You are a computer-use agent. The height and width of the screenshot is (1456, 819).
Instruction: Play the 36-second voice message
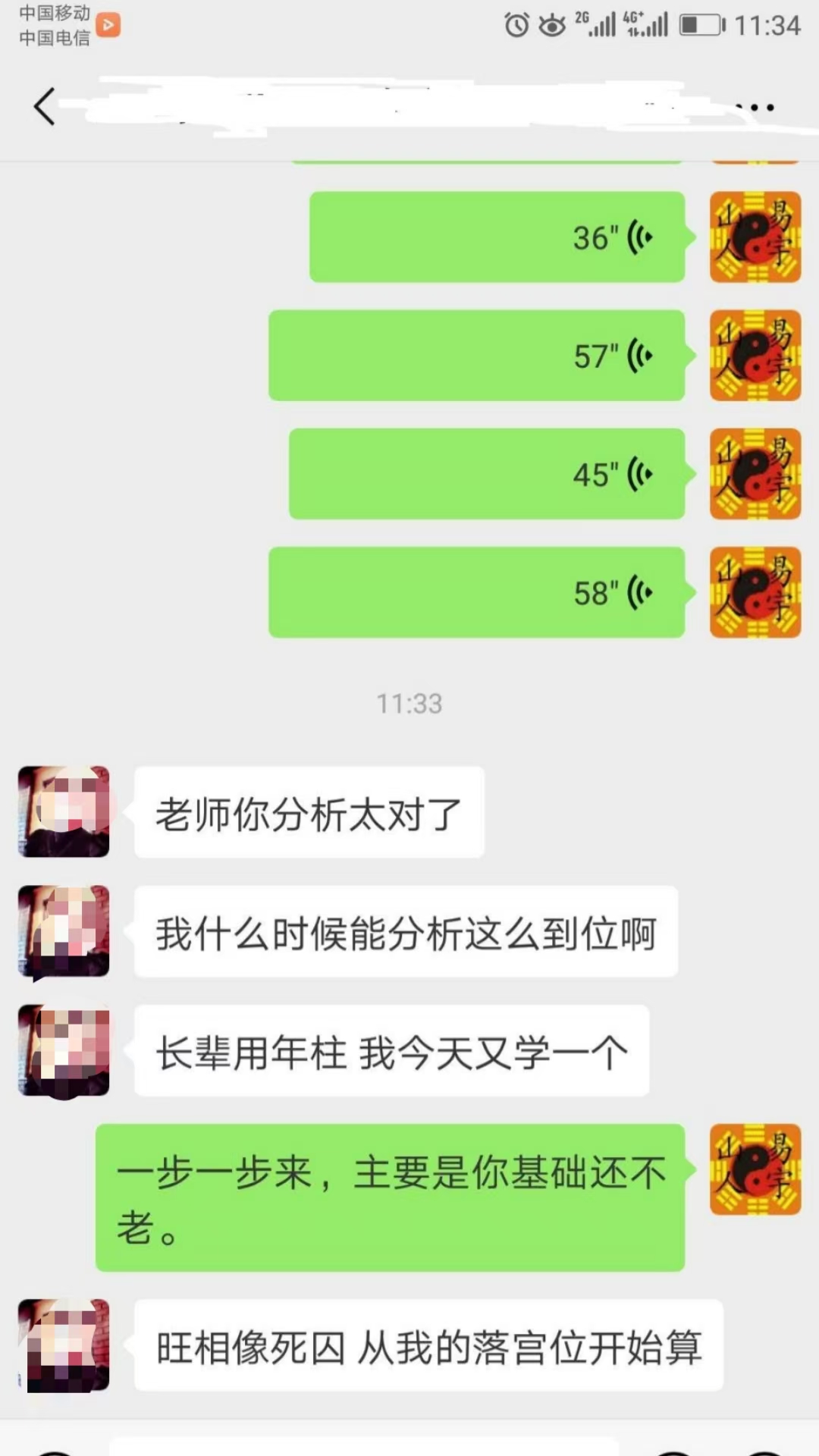[497, 237]
